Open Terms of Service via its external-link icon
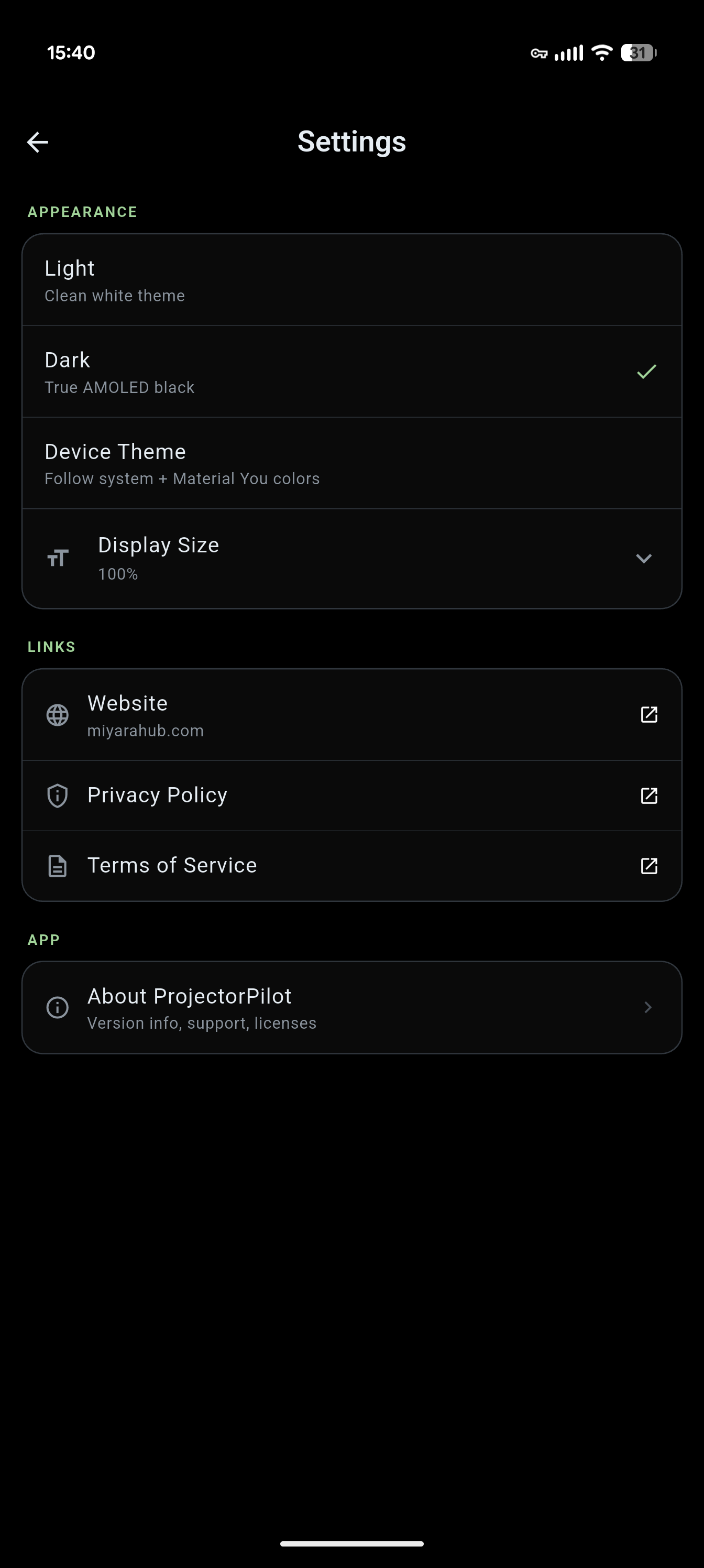The height and width of the screenshot is (1568, 704). [648, 866]
